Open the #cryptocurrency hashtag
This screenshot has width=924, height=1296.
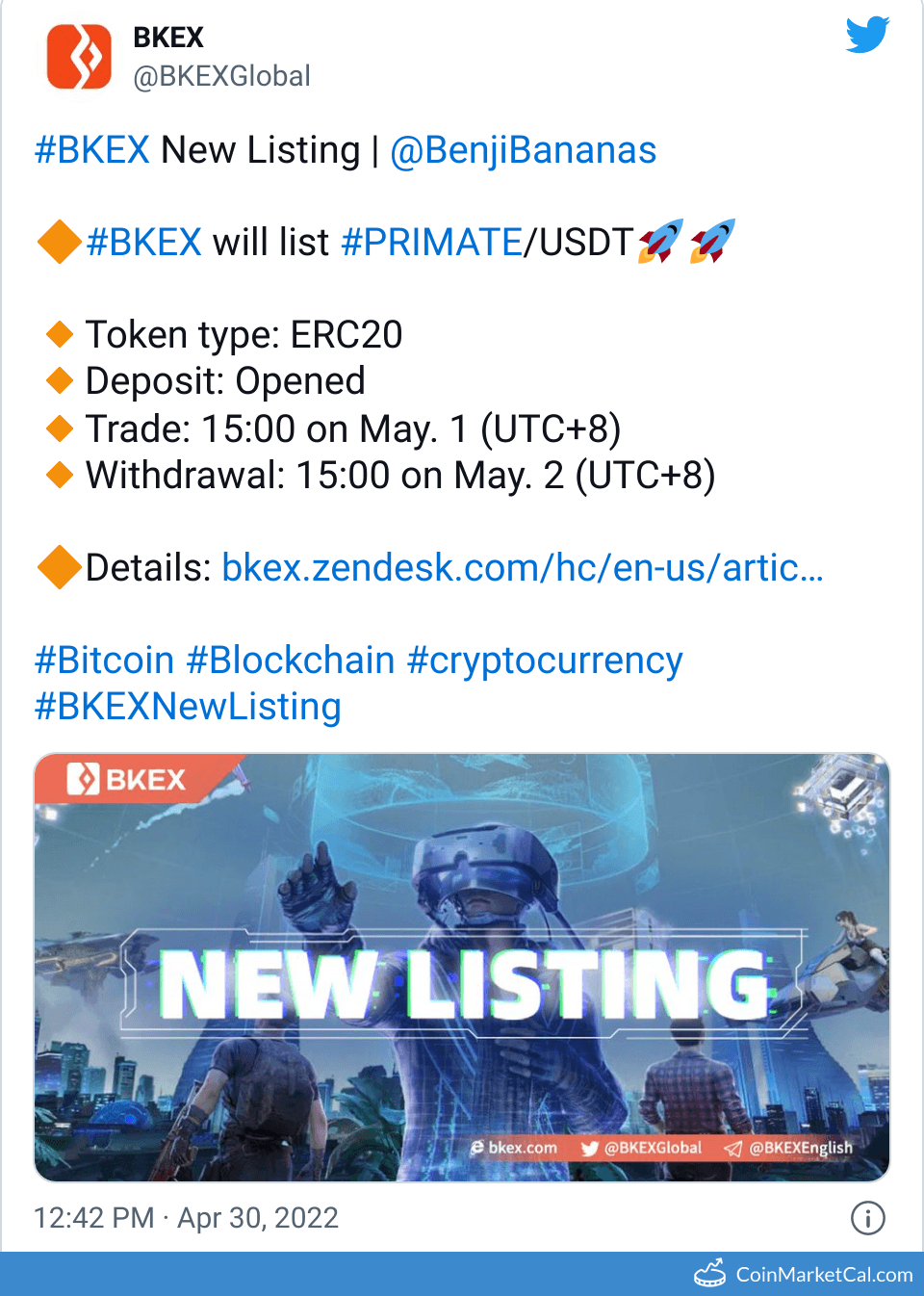click(545, 661)
